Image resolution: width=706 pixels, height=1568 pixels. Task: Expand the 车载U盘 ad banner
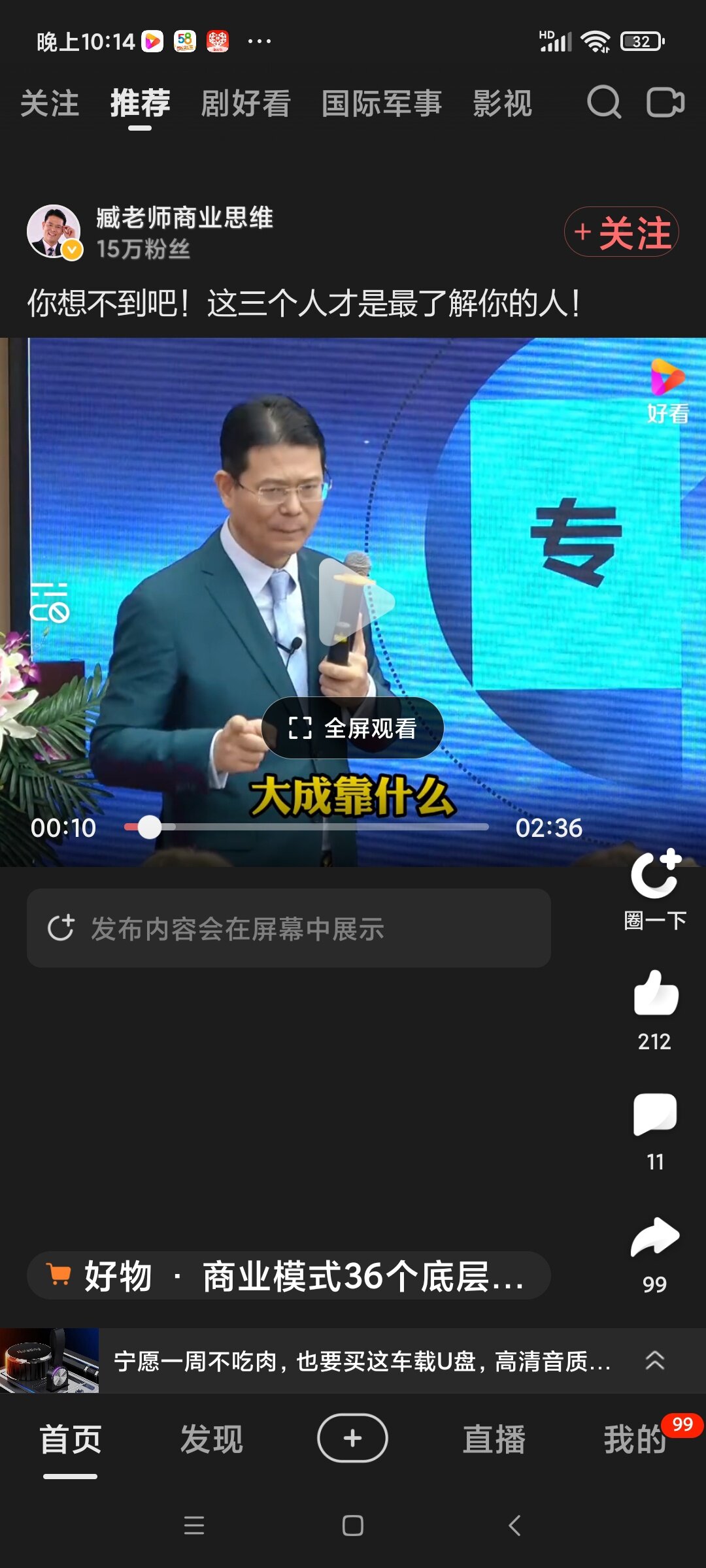point(655,1361)
